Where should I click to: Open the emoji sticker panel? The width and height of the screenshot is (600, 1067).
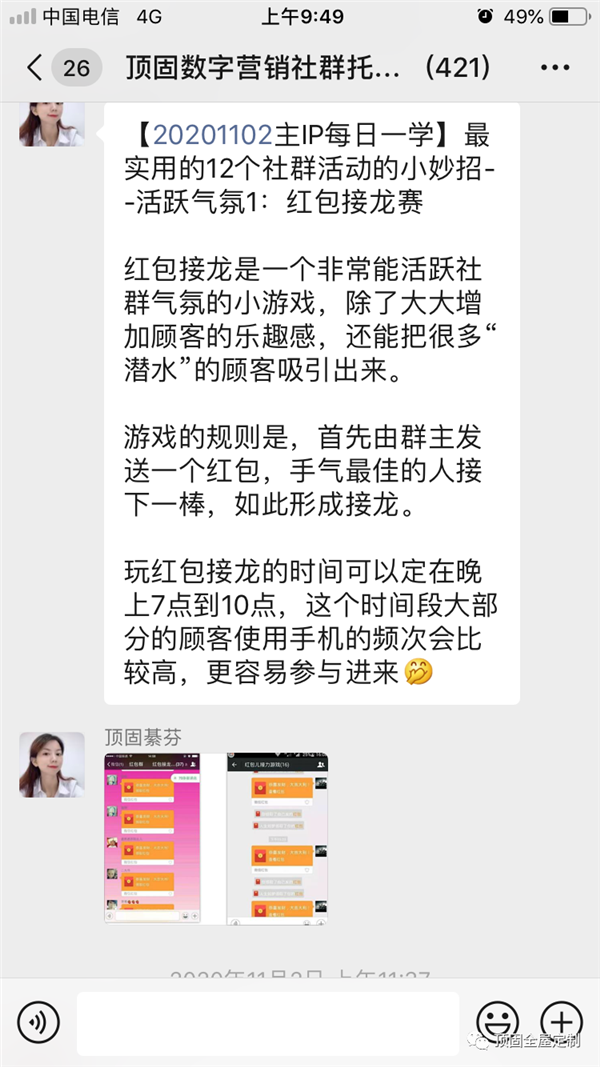(x=497, y=1022)
